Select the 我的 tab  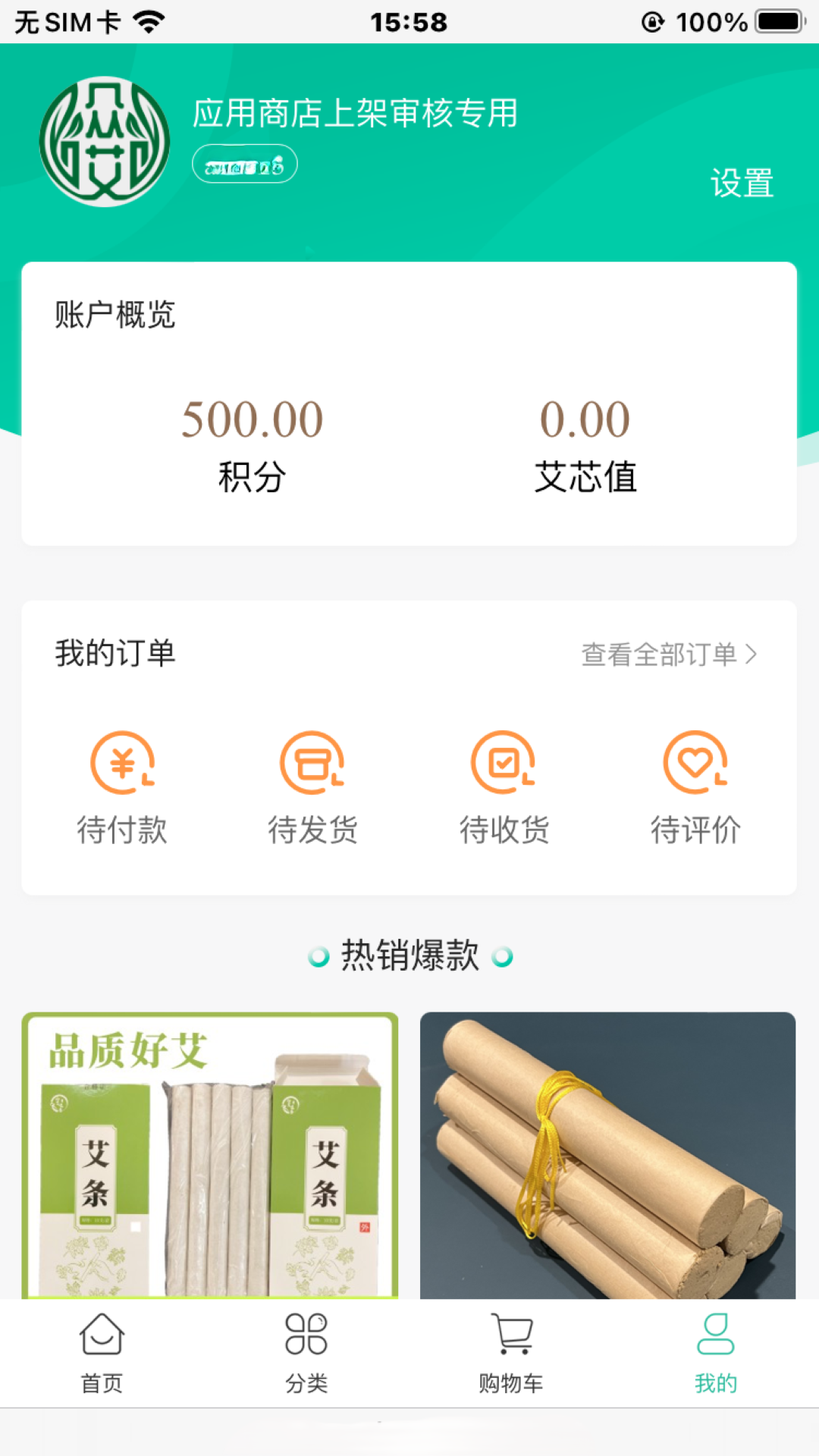[716, 1354]
